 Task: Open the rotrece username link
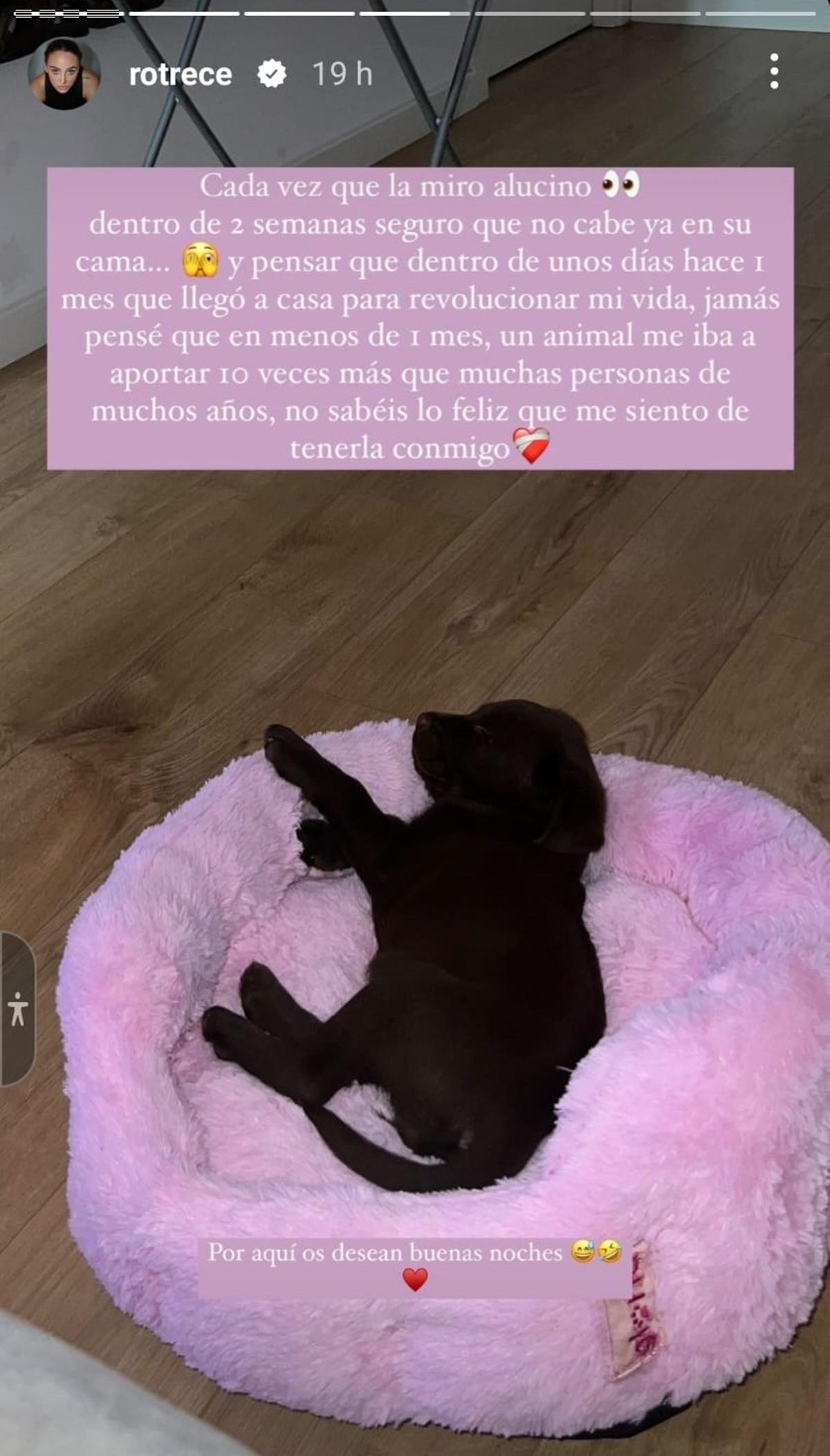pos(180,74)
